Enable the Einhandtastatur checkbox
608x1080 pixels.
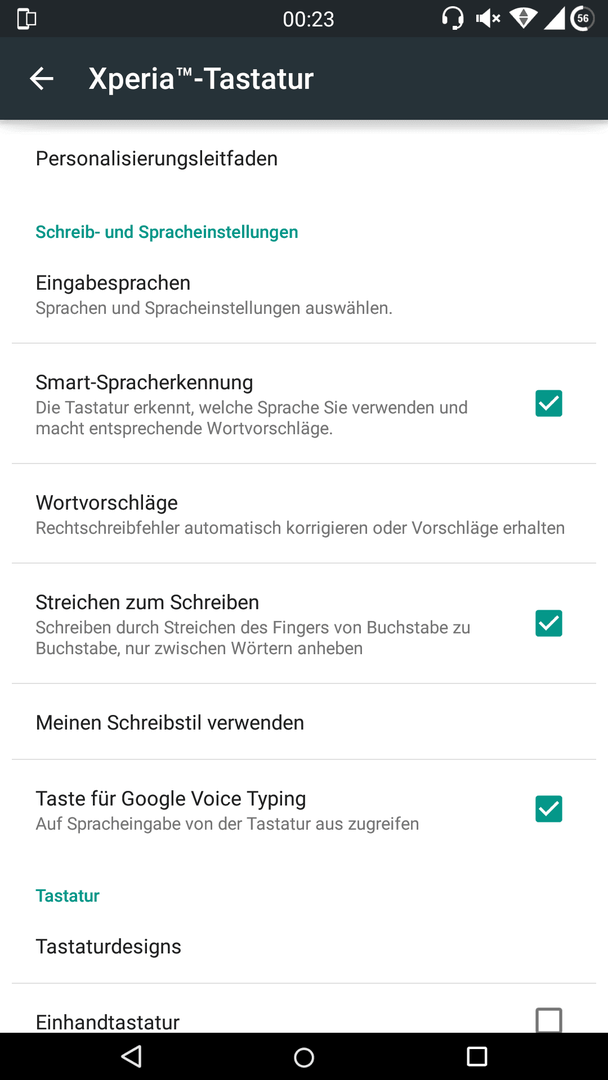click(x=549, y=1020)
